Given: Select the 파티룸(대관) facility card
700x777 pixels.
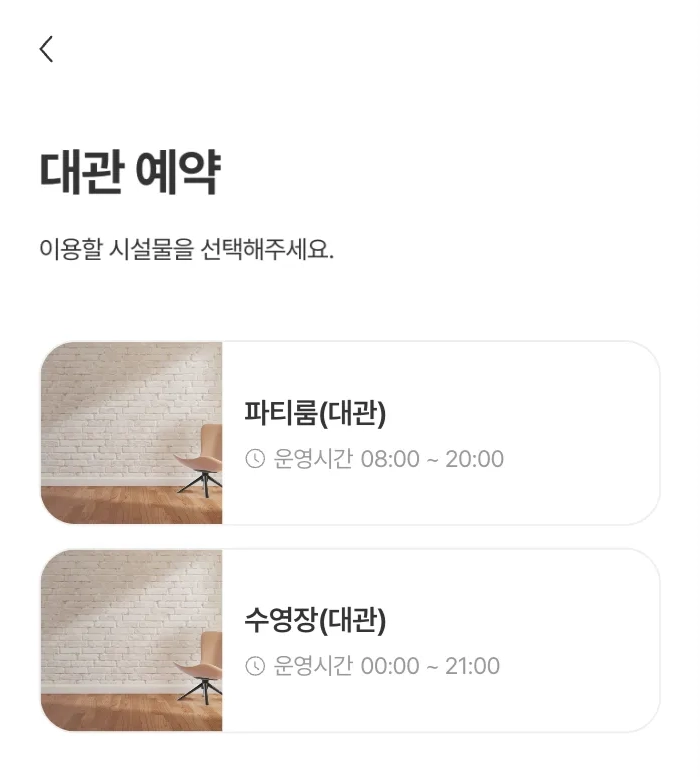Looking at the screenshot, I should click(350, 433).
